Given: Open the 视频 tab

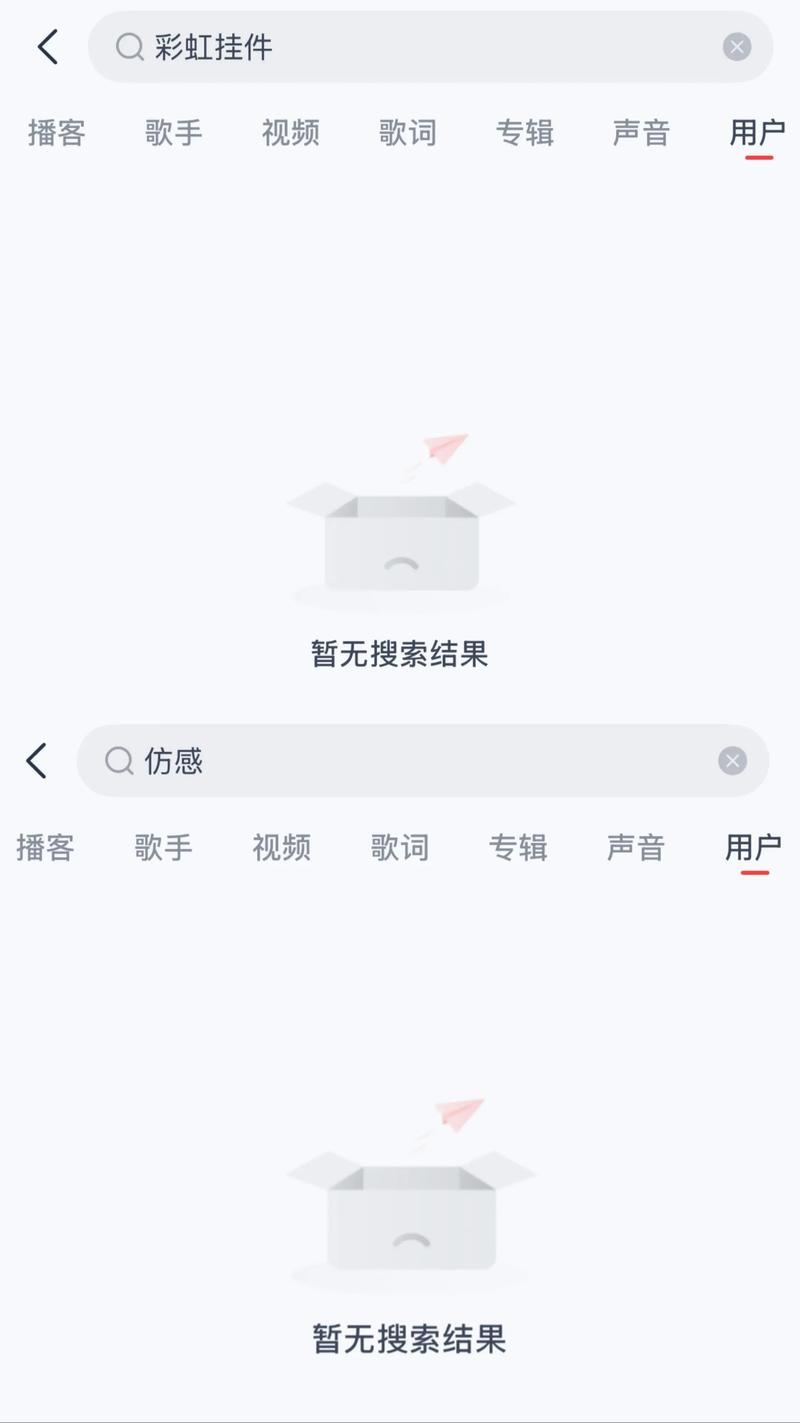Looking at the screenshot, I should (x=290, y=133).
